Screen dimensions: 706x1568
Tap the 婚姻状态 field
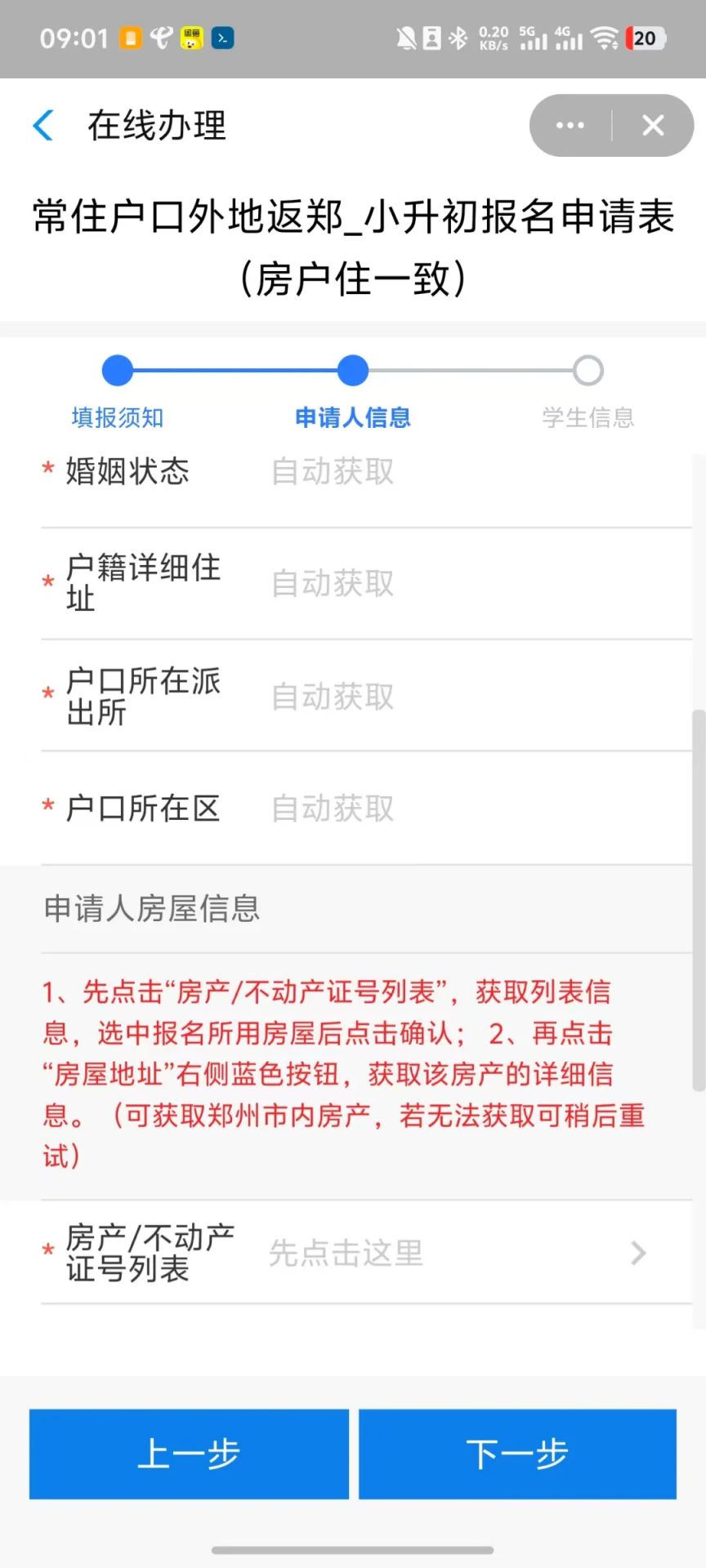click(366, 472)
